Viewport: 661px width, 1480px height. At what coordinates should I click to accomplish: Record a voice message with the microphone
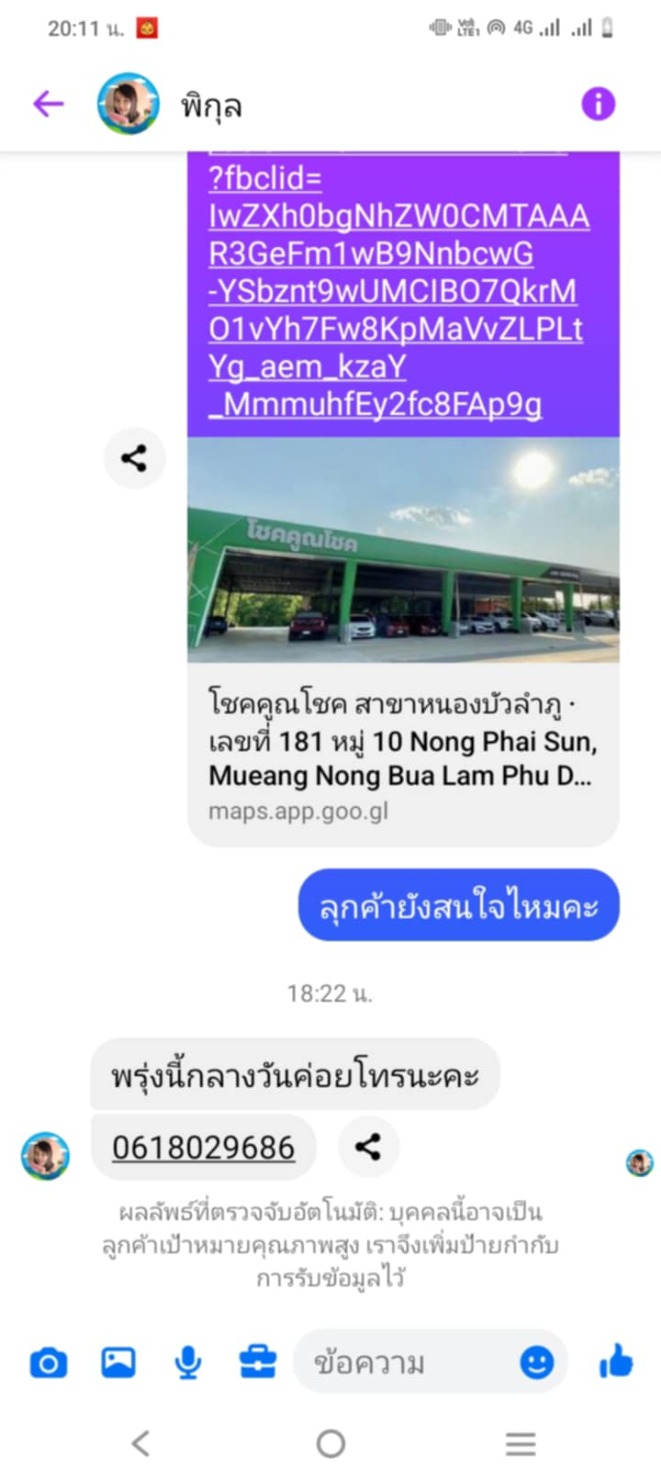pos(188,1362)
